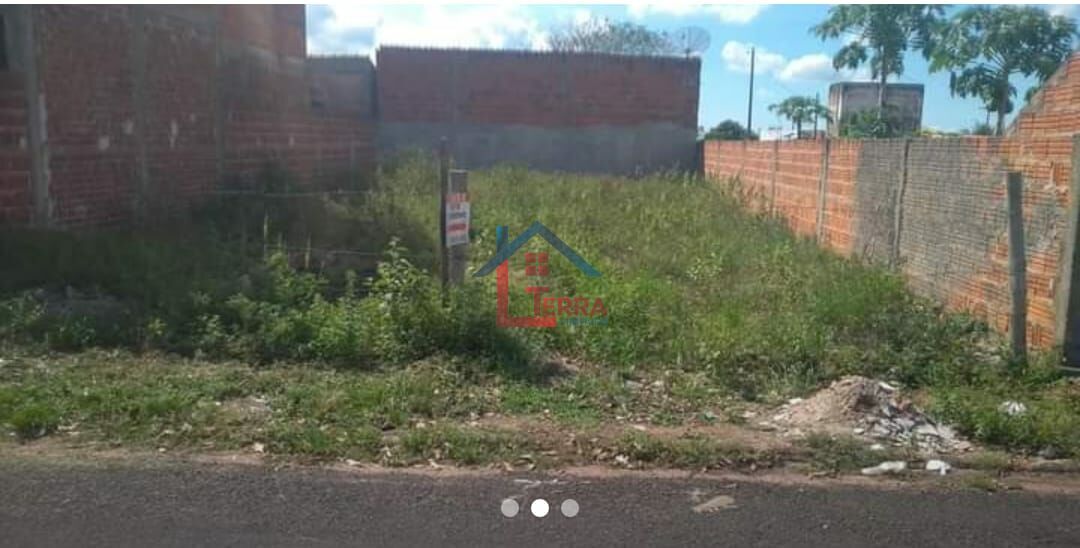This screenshot has height=548, width=1080.
Task: Jump to the third carousel page dot
Action: pos(570,508)
